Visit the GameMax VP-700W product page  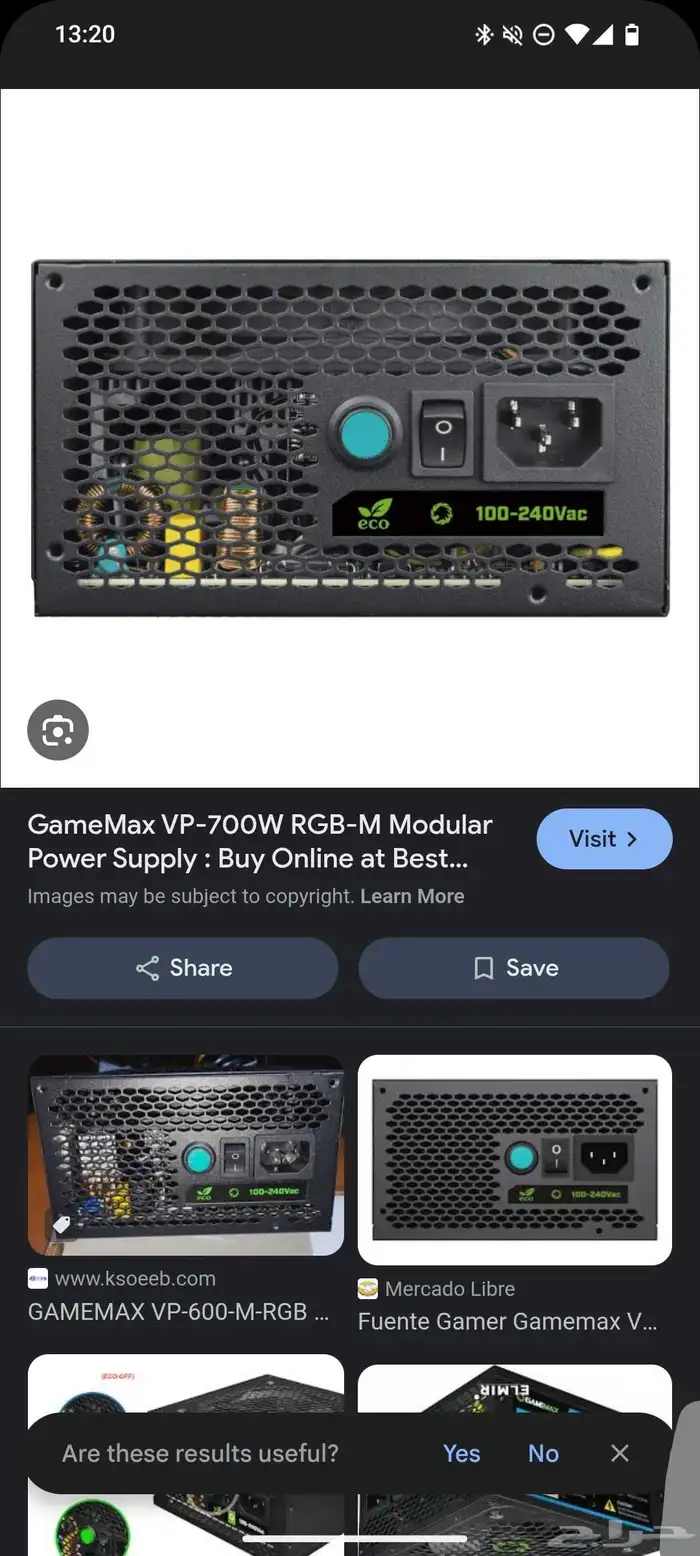click(x=604, y=839)
